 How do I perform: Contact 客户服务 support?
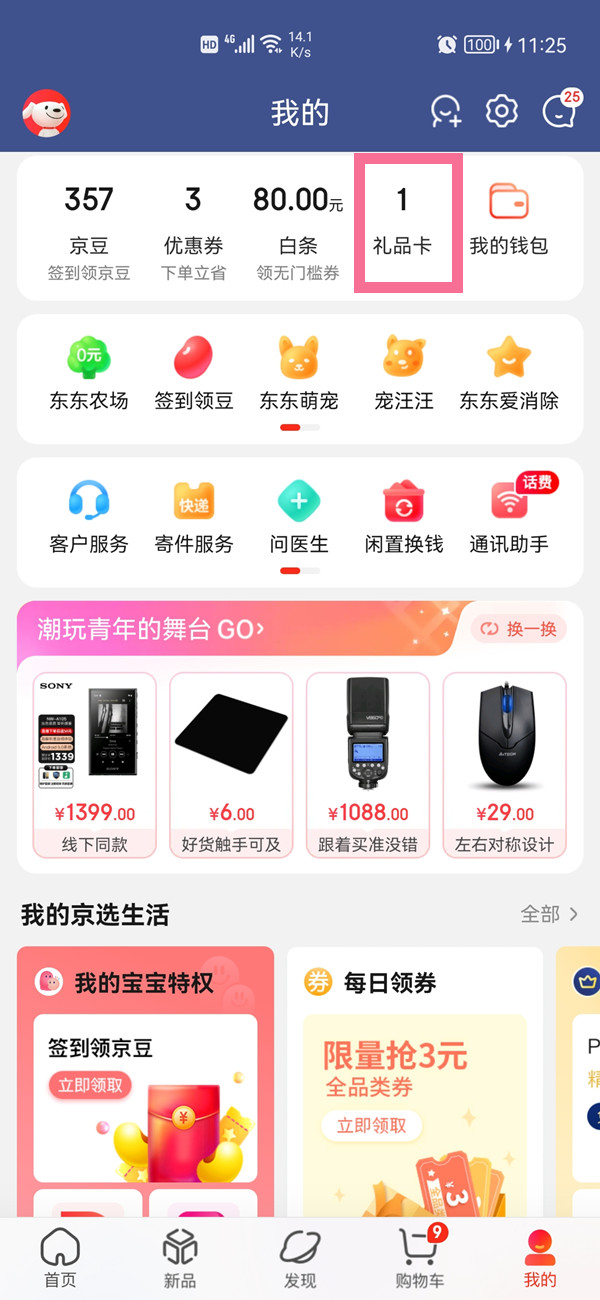pyautogui.click(x=89, y=517)
